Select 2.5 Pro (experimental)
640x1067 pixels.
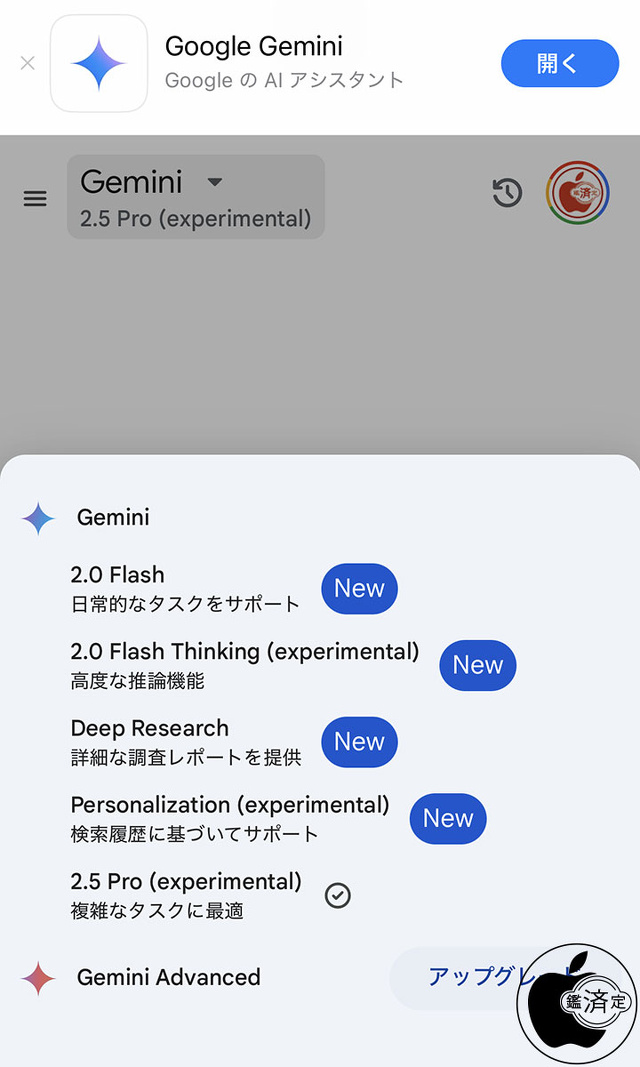click(186, 894)
